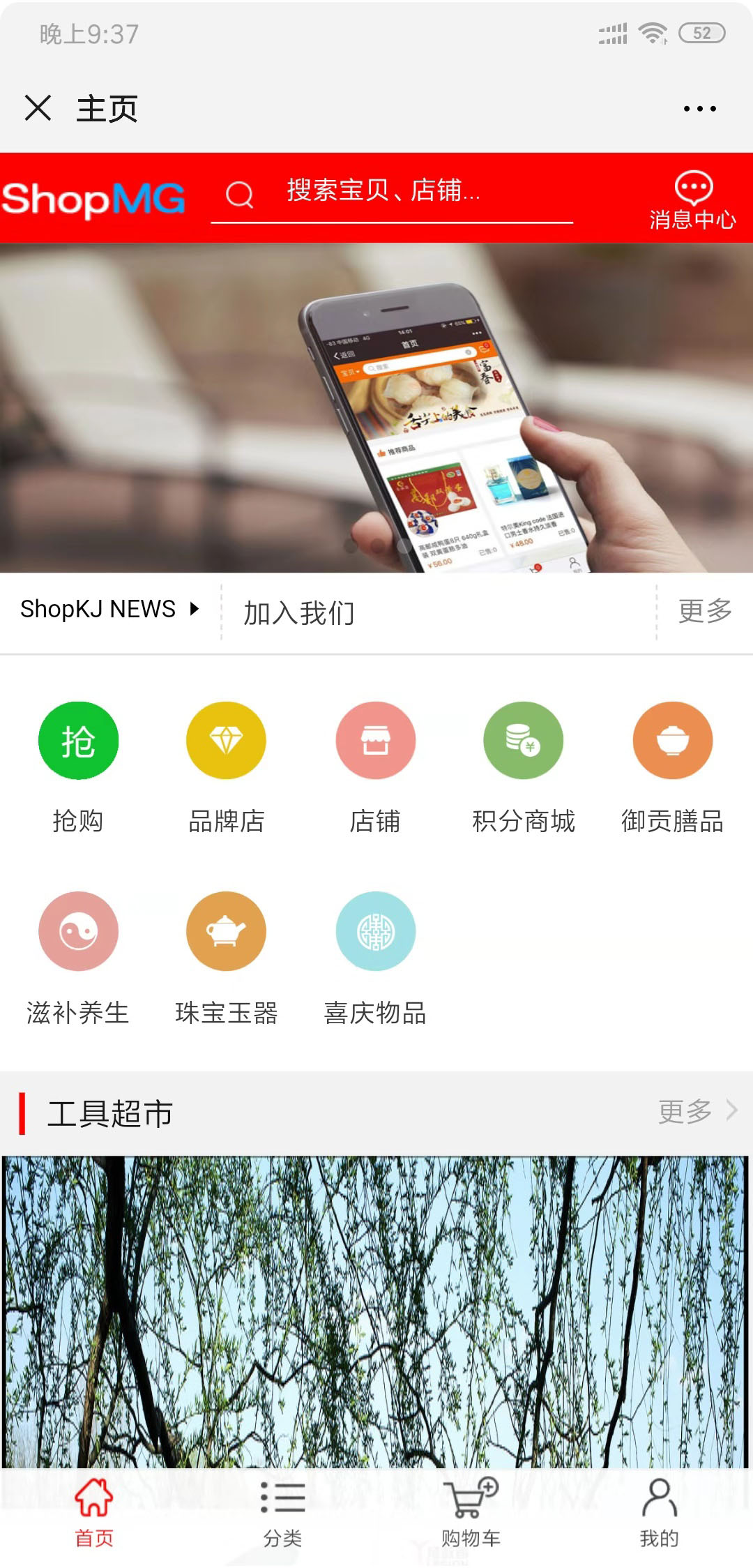Image resolution: width=753 pixels, height=1568 pixels.
Task: Open the three-dot overflow menu
Action: 699,109
